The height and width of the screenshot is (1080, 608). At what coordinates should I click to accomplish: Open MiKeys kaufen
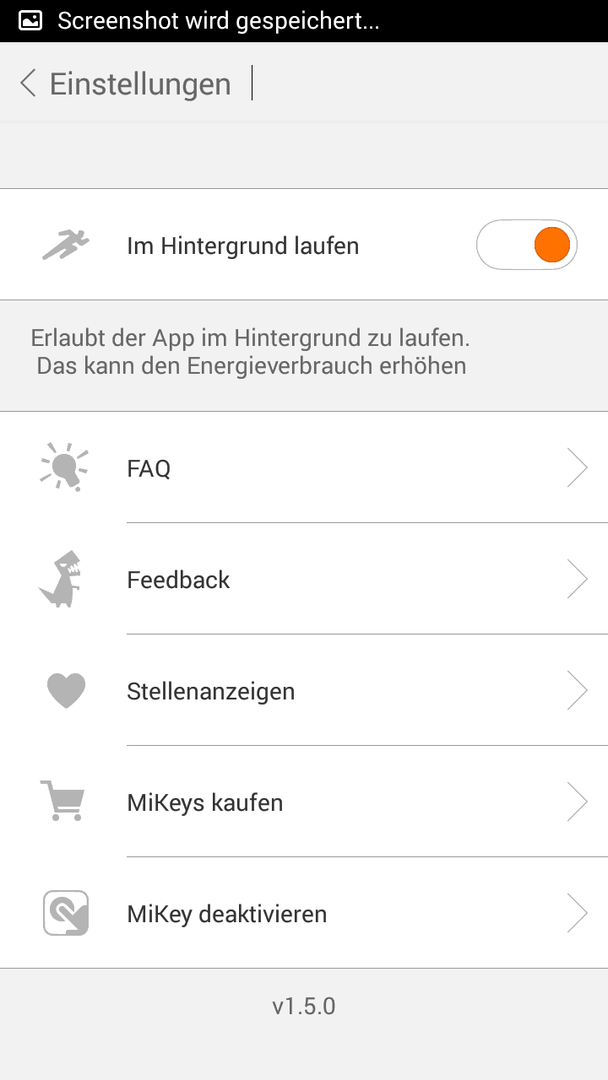click(x=304, y=802)
